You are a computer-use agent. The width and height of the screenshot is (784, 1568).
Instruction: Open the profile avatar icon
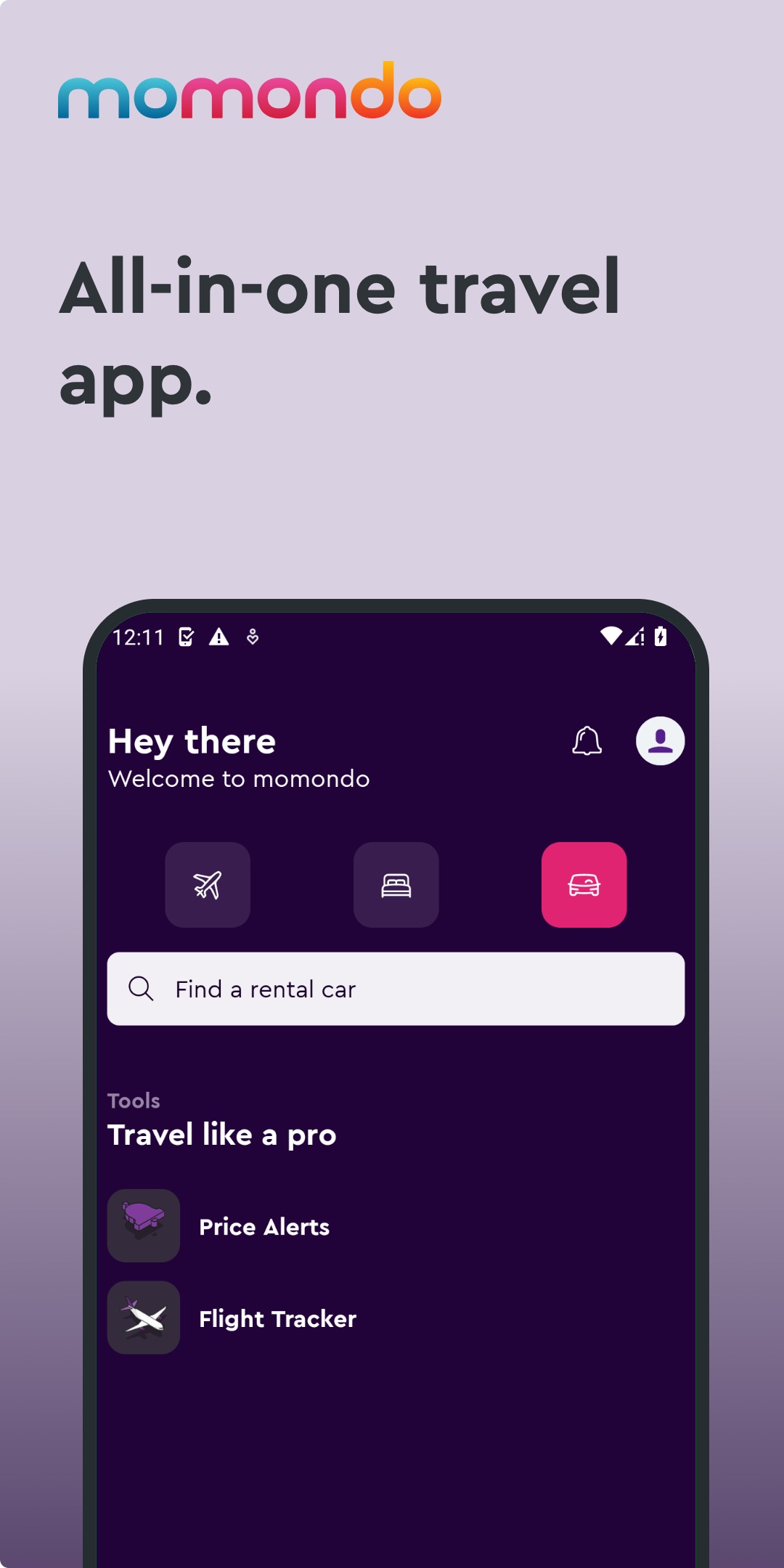(661, 740)
